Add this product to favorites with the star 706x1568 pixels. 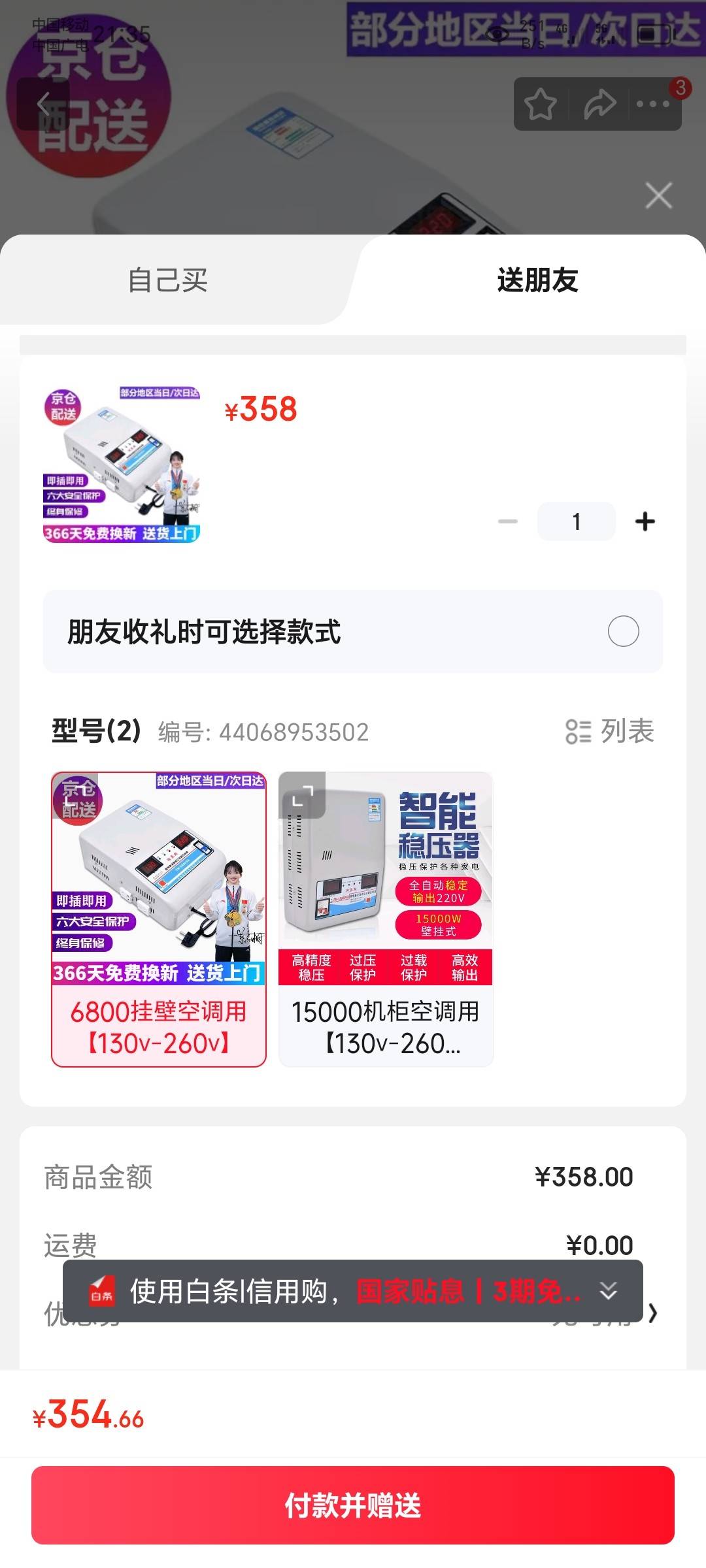540,104
